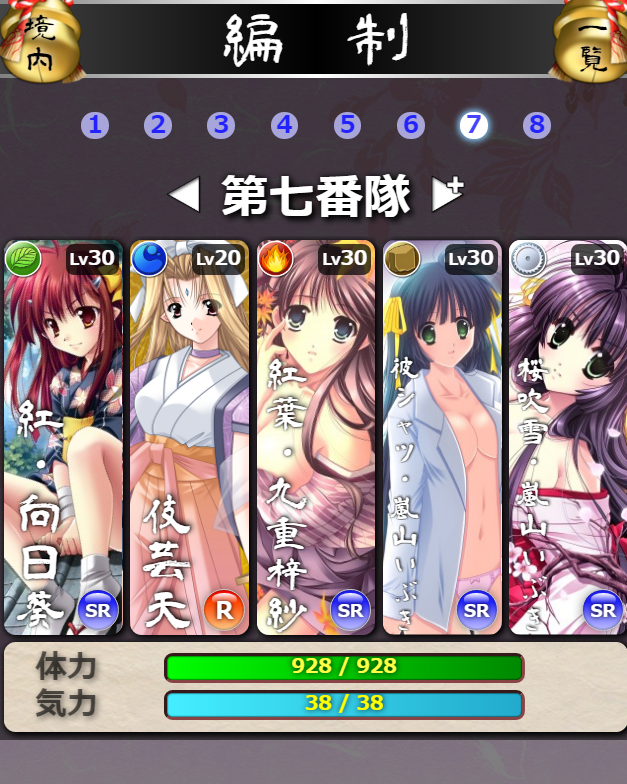This screenshot has height=784, width=627.
Task: Open the 一覧 list button
Action: [591, 42]
